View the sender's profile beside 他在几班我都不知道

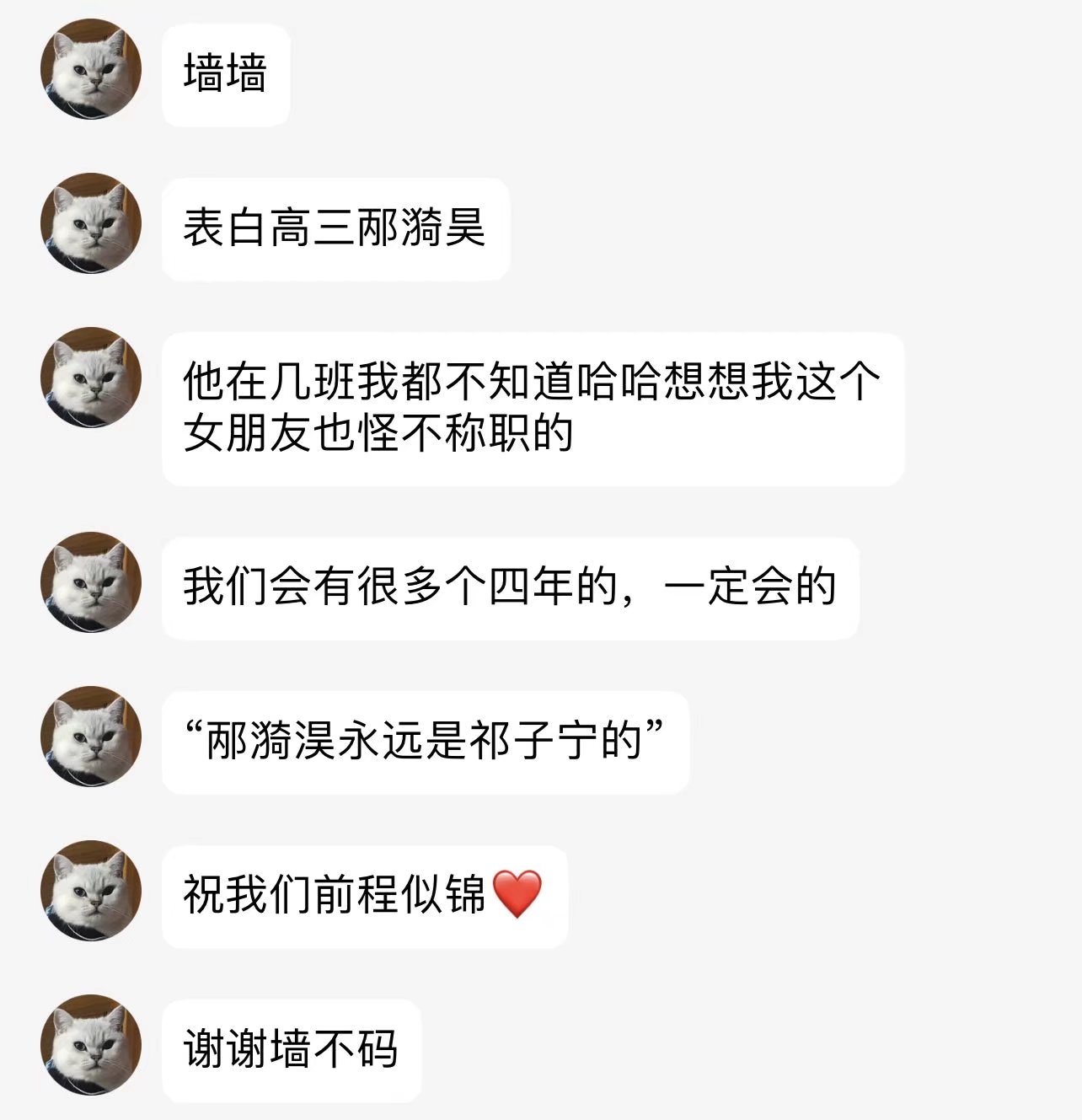click(91, 378)
